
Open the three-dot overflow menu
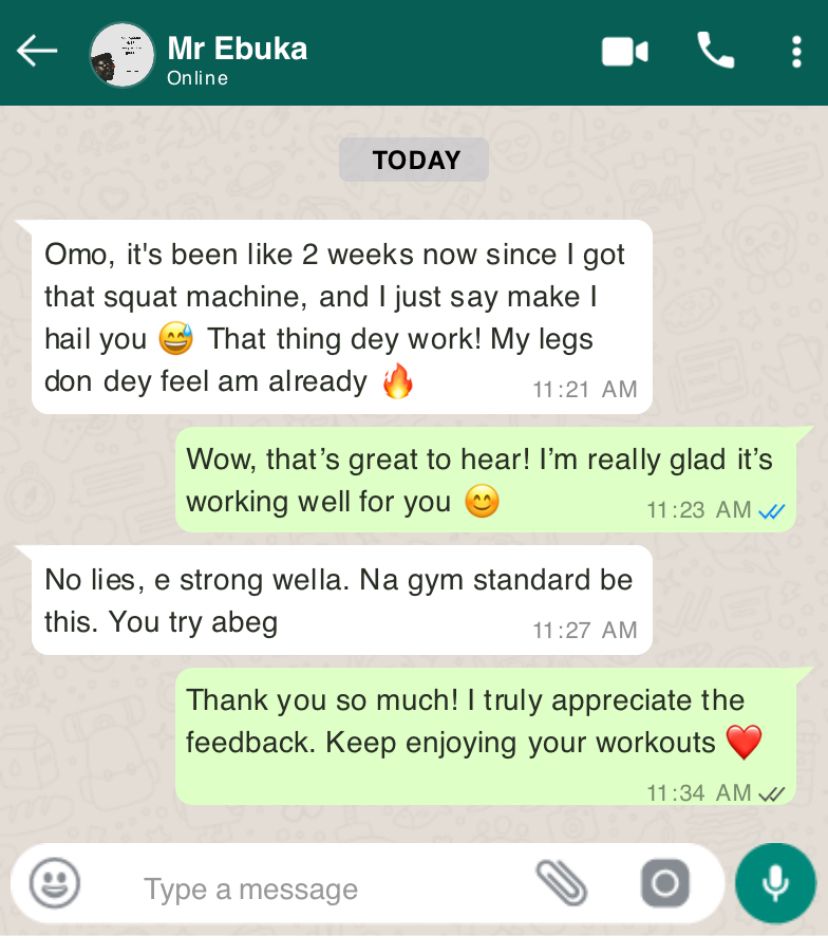pyautogui.click(x=796, y=52)
